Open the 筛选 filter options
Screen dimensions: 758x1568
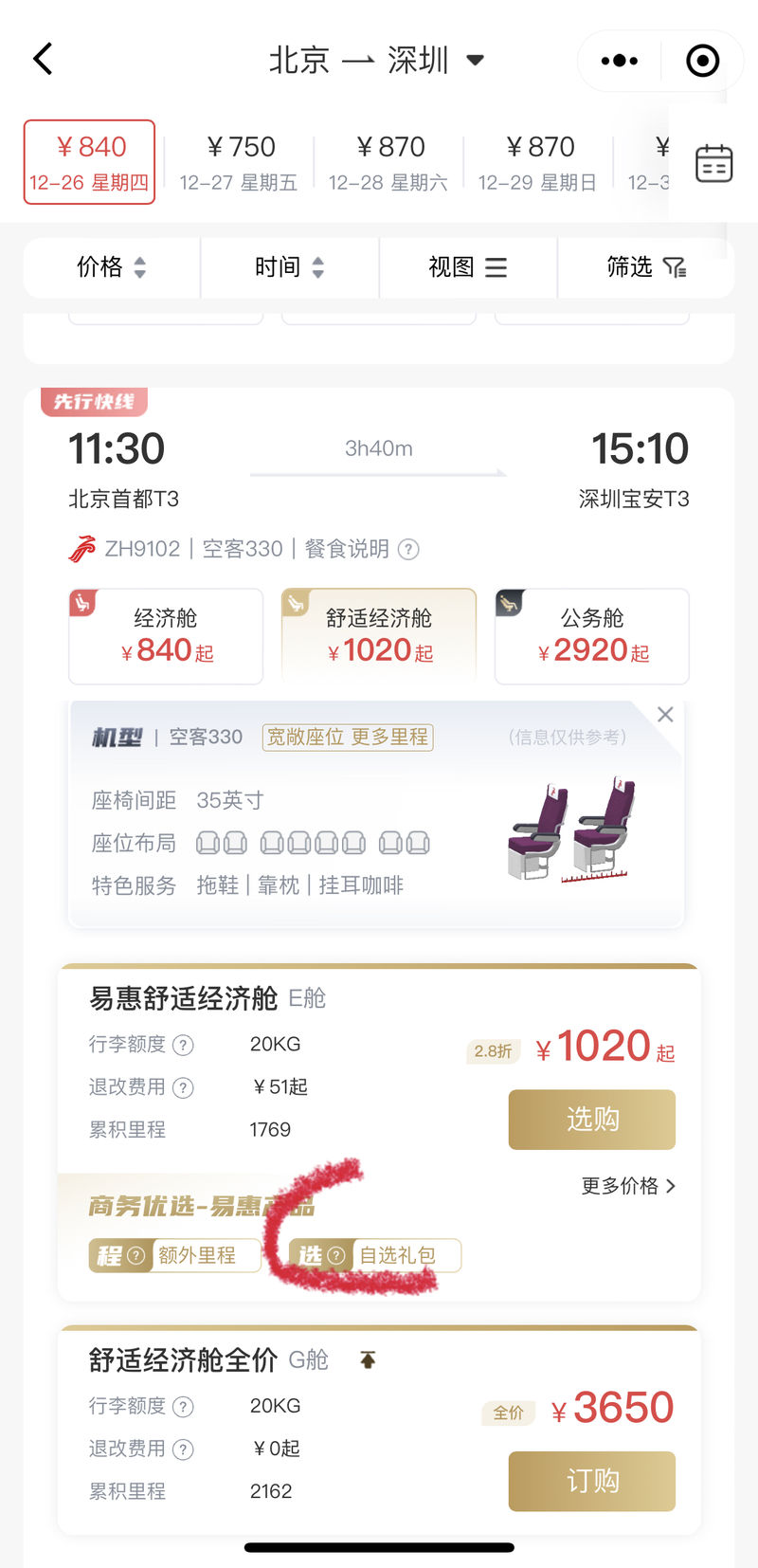coord(646,267)
